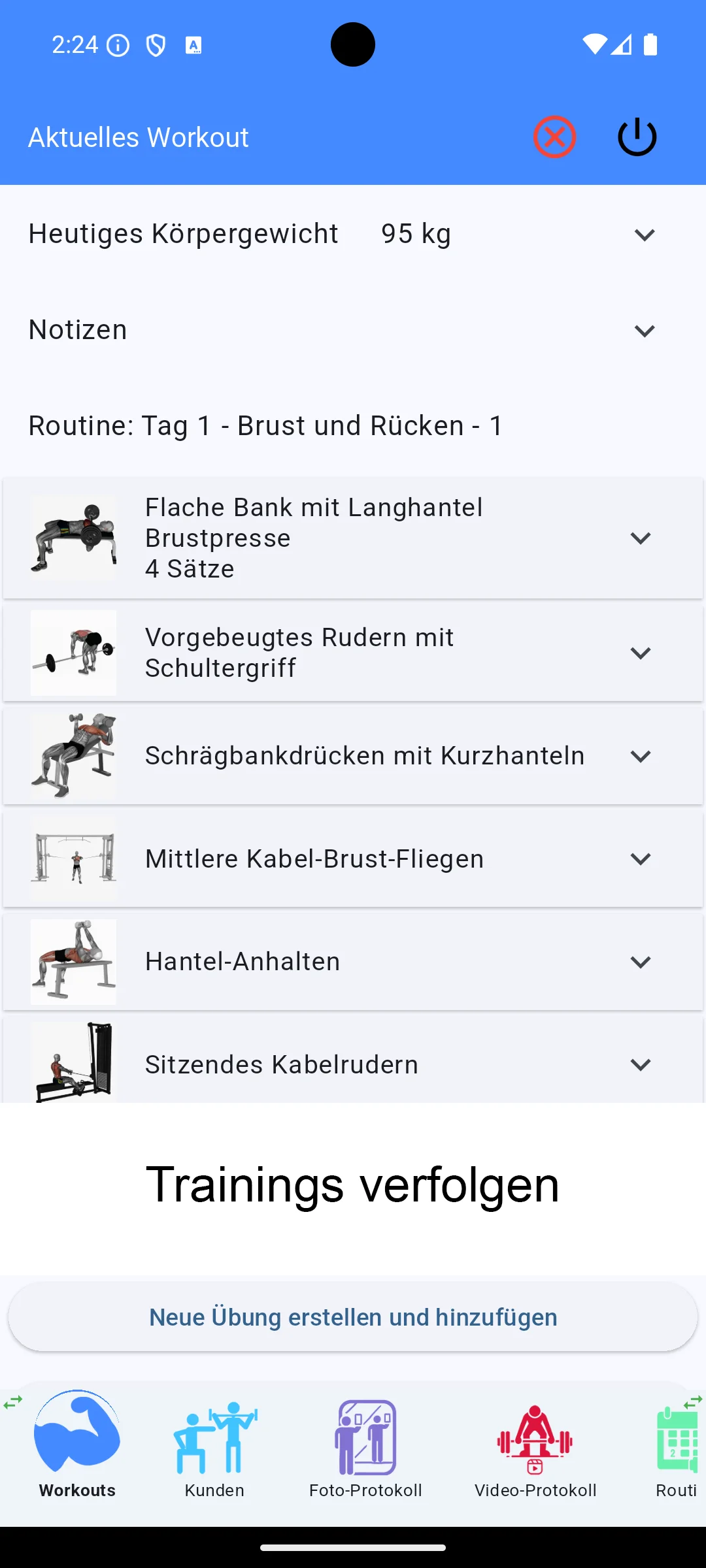
Task: Open the Workouts tab icon
Action: point(76,1437)
